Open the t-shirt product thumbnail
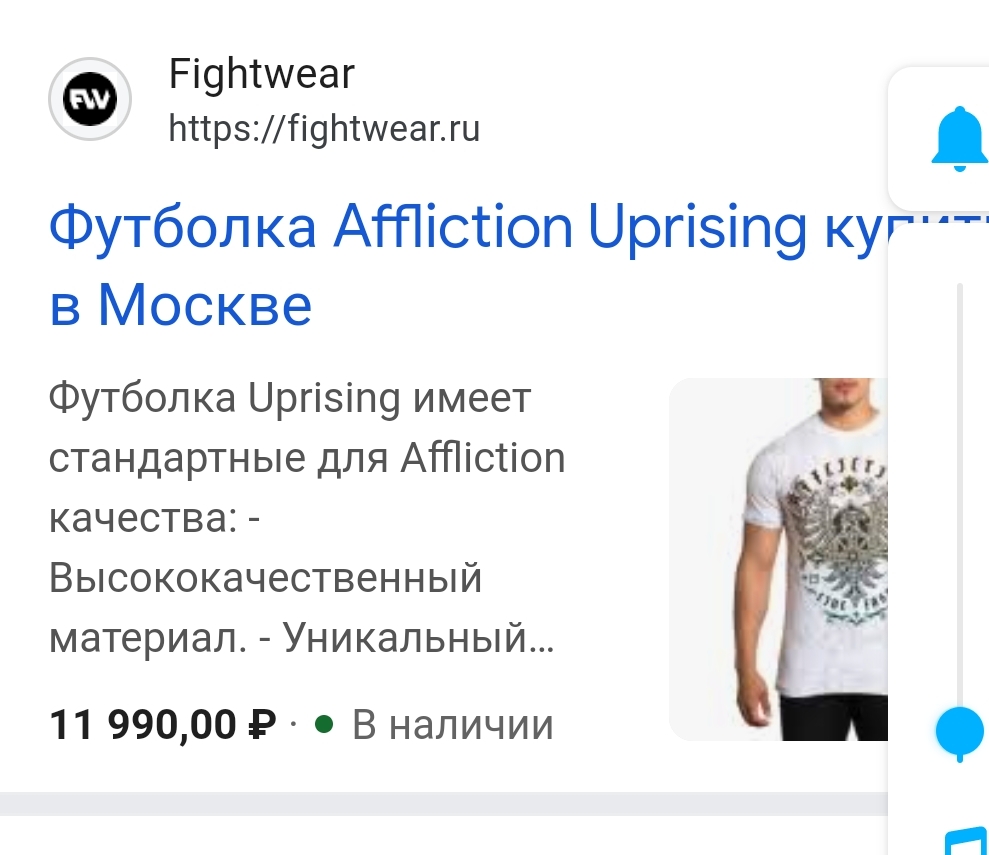 click(778, 559)
